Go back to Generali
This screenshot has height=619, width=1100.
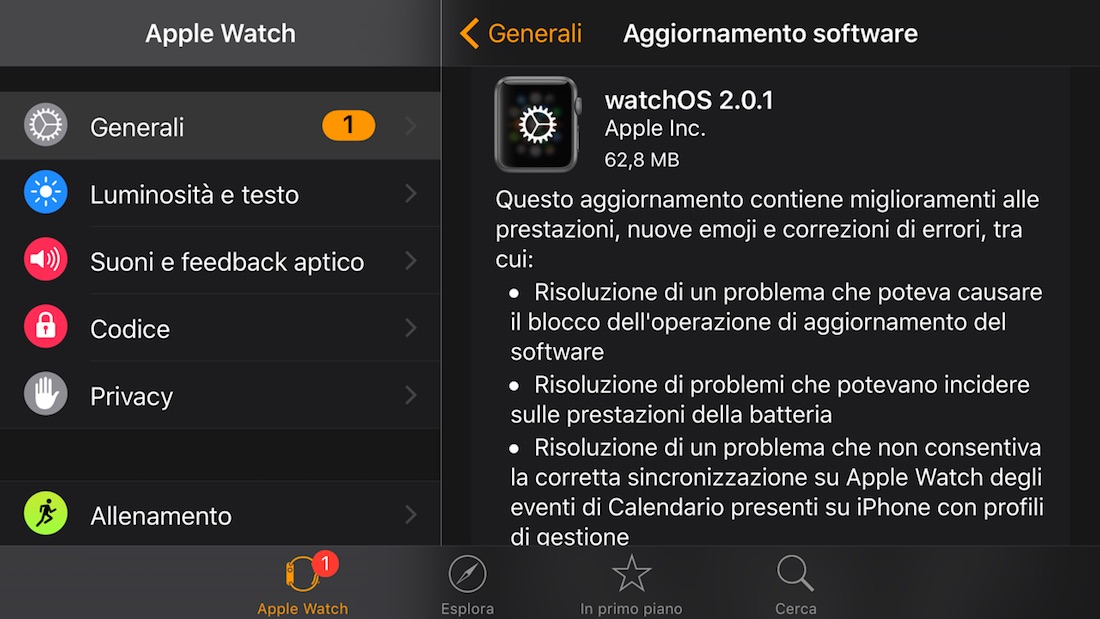520,33
